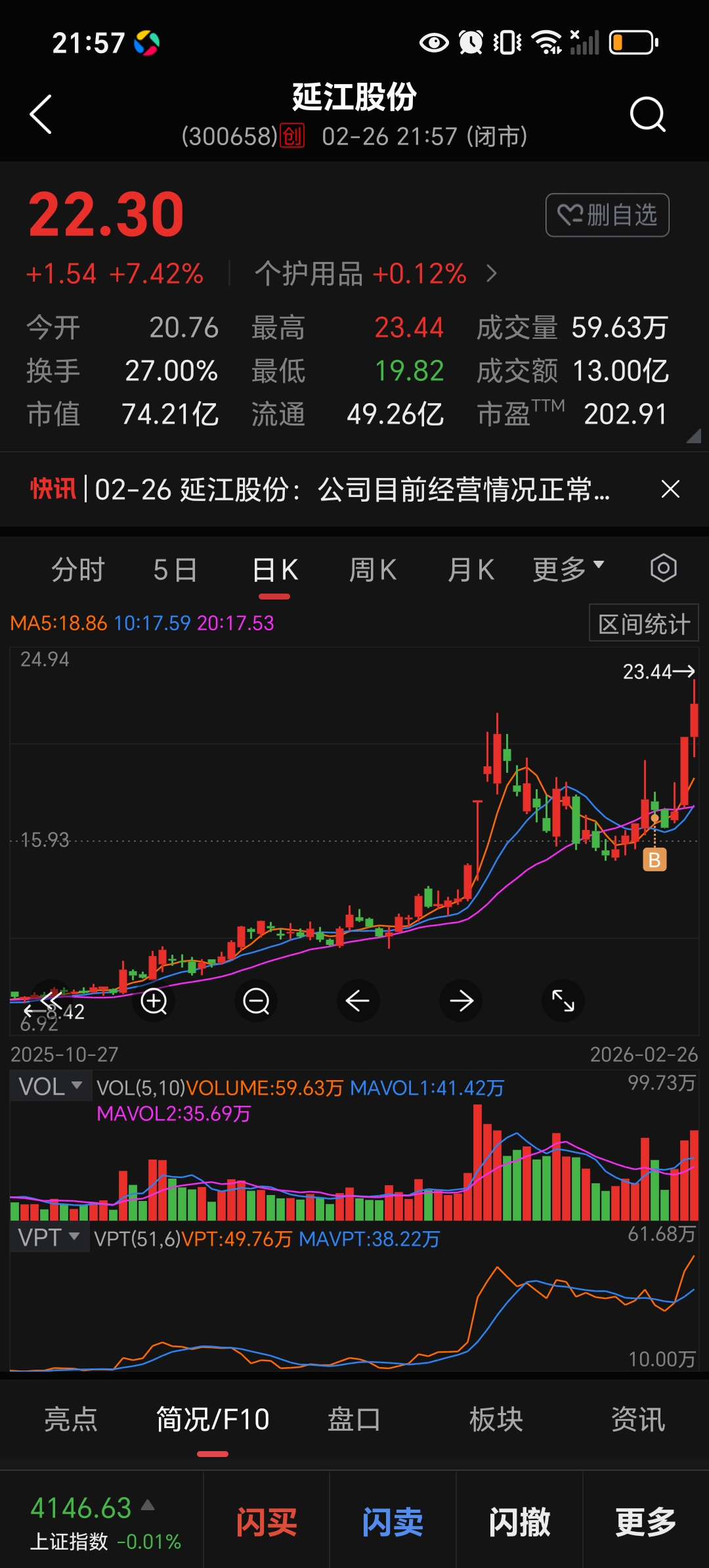Viewport: 709px width, 1568px height.
Task: Switch to the 分时 chart tab
Action: pos(78,569)
